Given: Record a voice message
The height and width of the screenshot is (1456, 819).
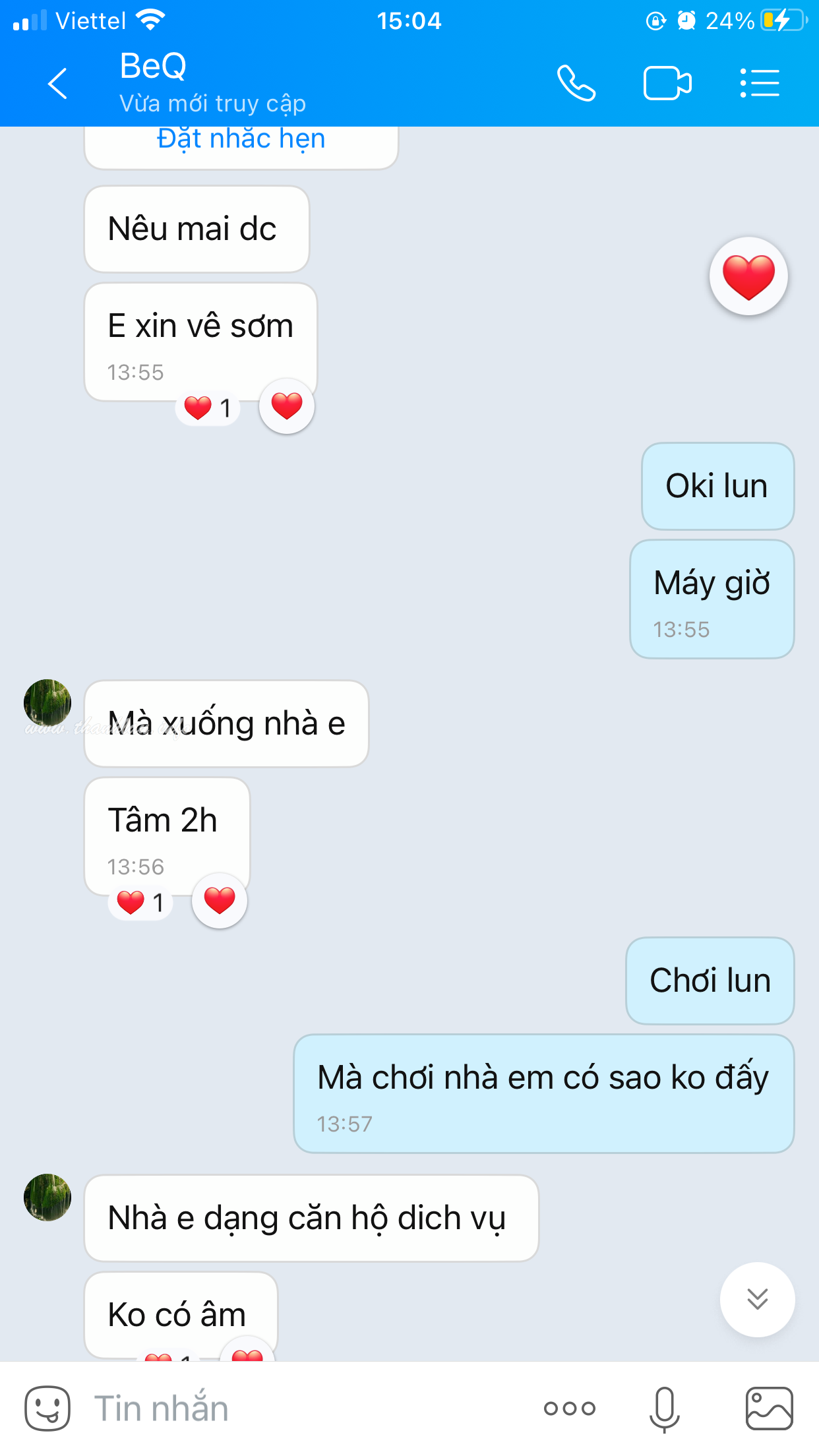Looking at the screenshot, I should tap(664, 1409).
